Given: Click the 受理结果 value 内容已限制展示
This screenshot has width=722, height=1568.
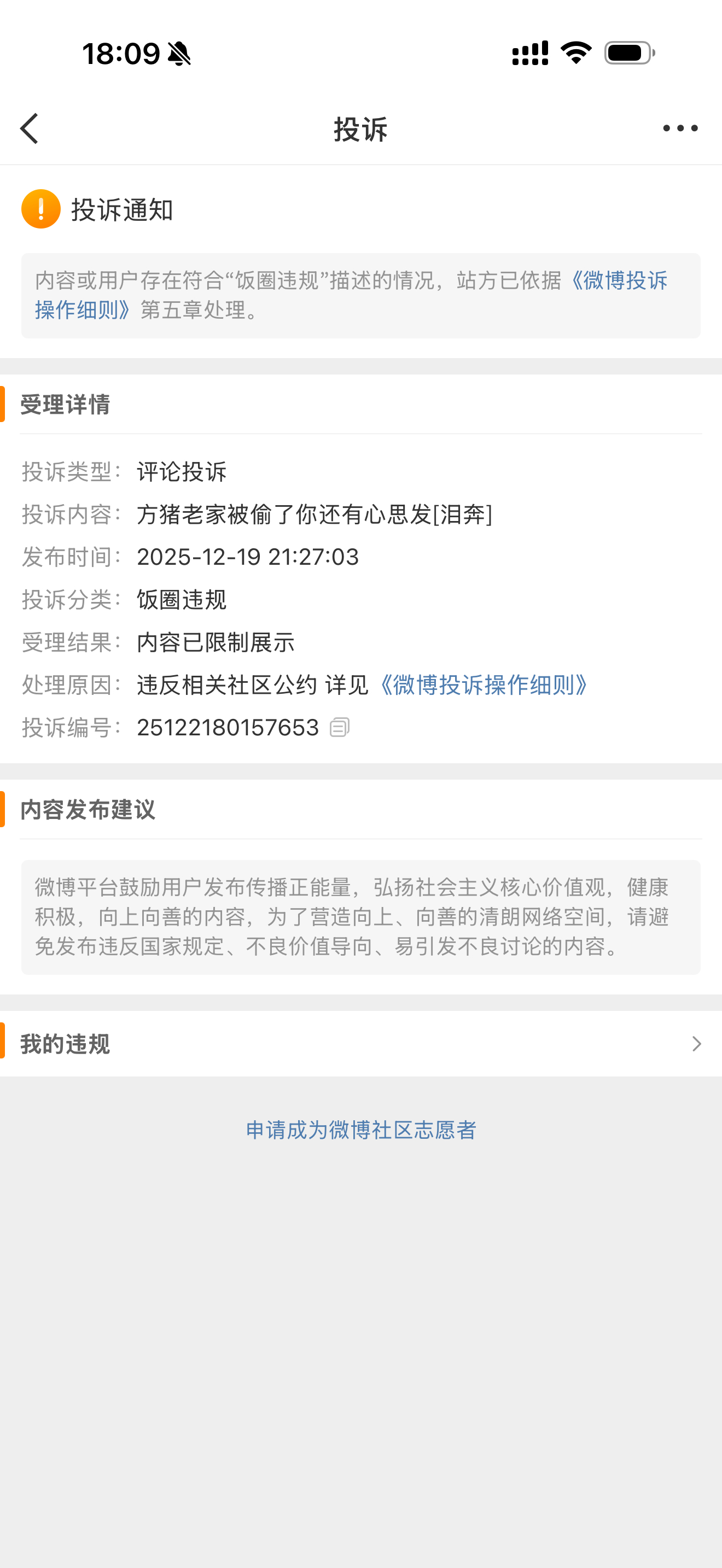Looking at the screenshot, I should [216, 643].
